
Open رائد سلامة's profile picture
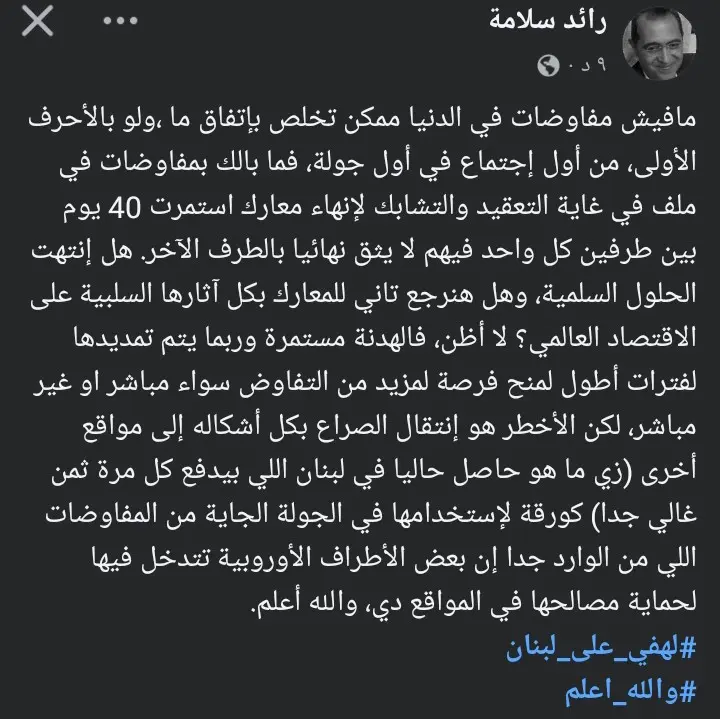coord(659,43)
